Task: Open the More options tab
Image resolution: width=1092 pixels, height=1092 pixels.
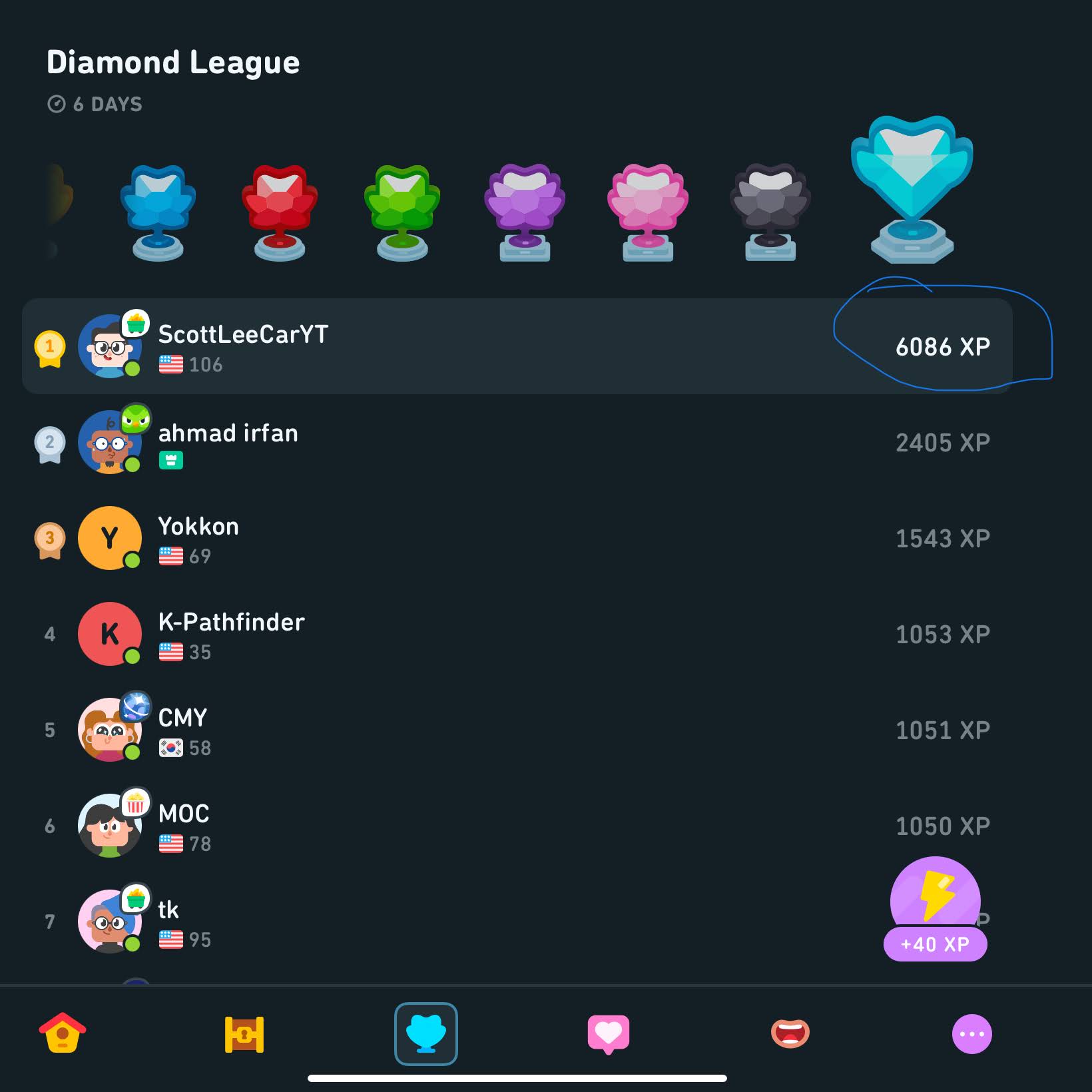Action: click(x=971, y=1033)
